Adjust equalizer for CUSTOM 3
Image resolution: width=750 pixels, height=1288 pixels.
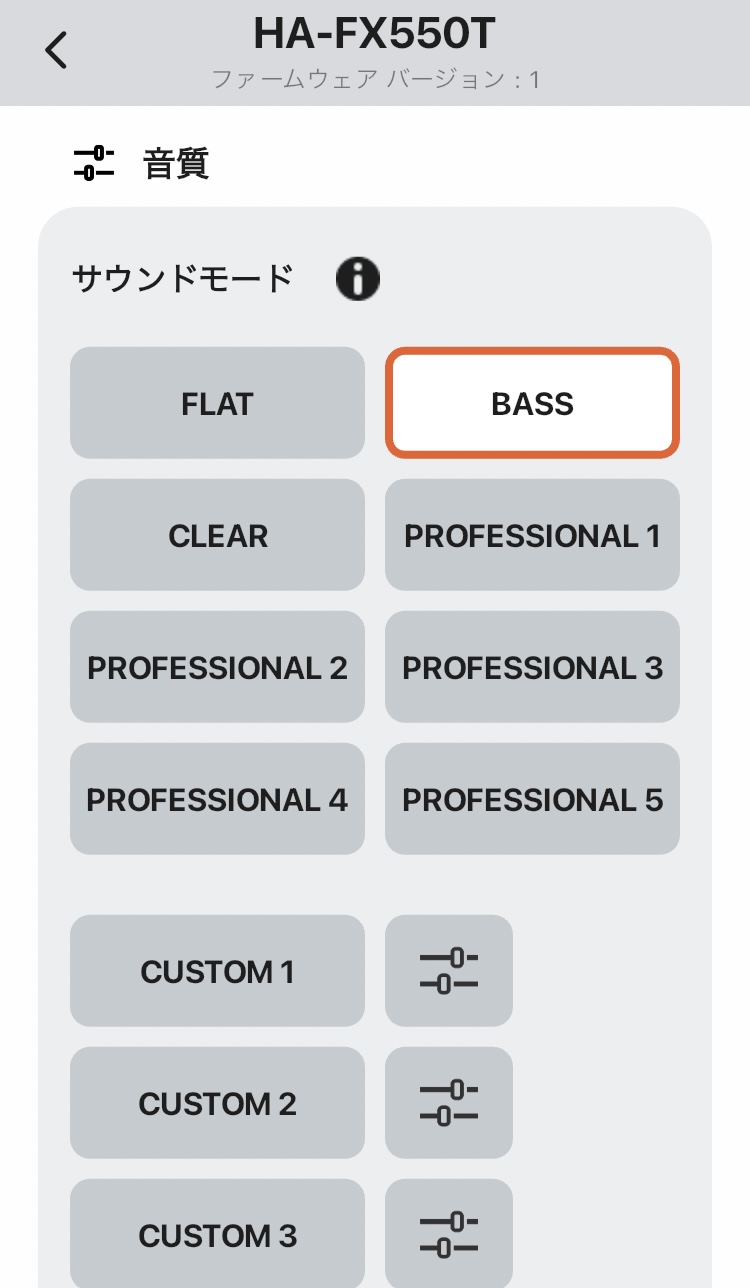click(x=448, y=1235)
